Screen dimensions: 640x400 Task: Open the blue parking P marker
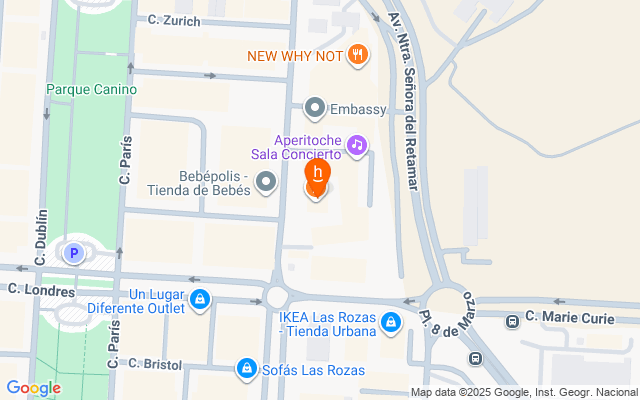(72, 254)
